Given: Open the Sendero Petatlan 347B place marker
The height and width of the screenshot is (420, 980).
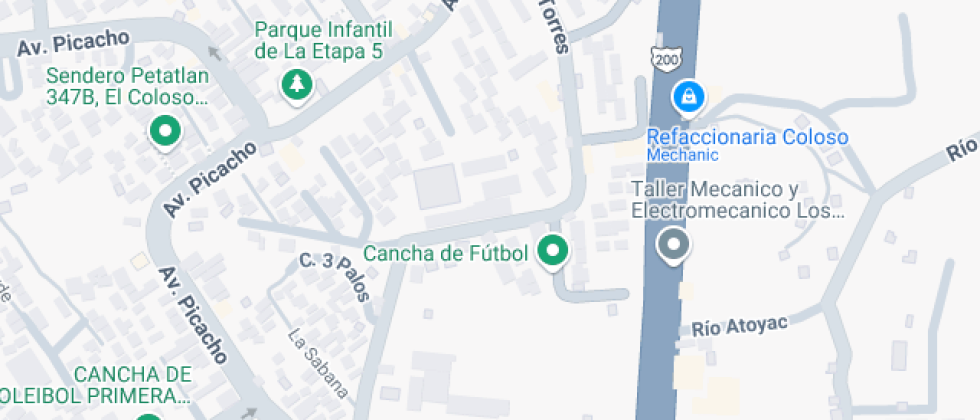Looking at the screenshot, I should (x=163, y=131).
